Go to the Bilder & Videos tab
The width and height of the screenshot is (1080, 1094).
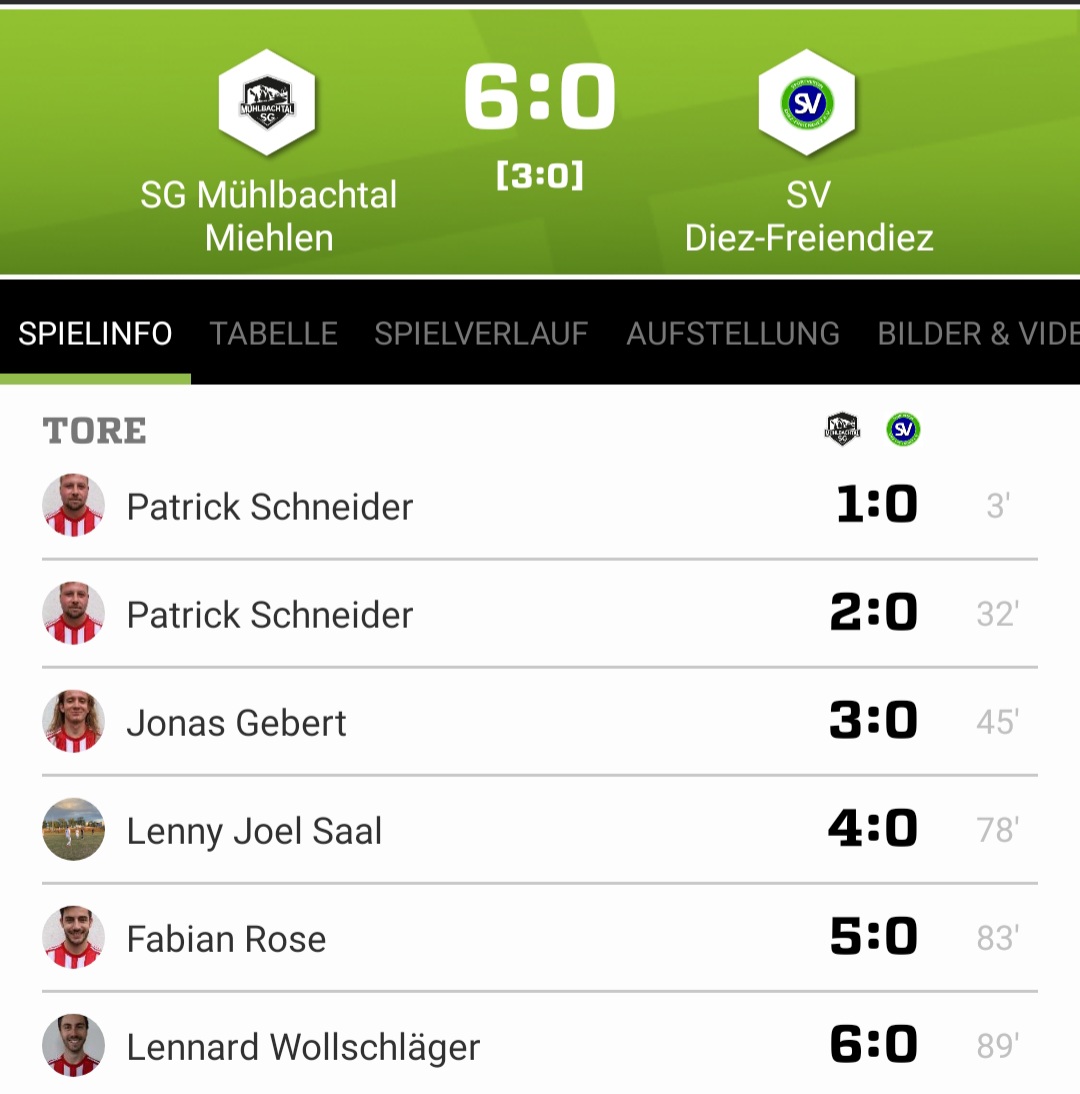[x=976, y=333]
